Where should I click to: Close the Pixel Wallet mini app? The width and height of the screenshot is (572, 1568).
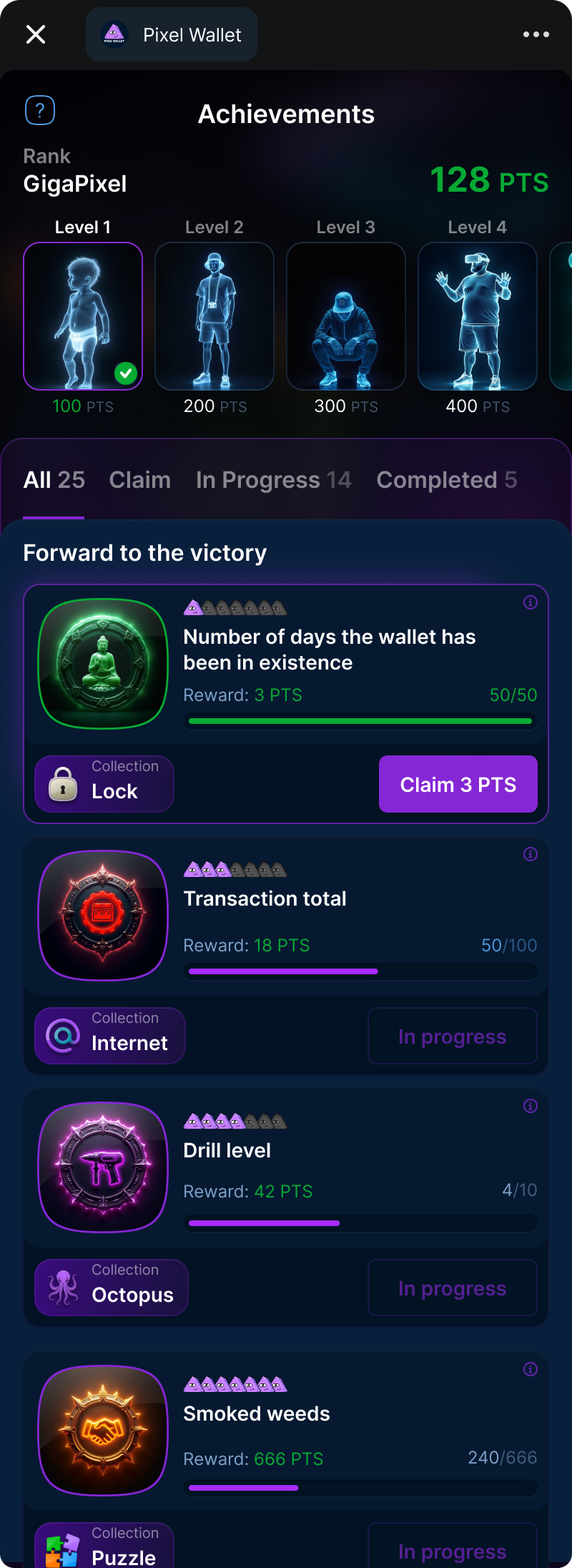click(x=36, y=34)
